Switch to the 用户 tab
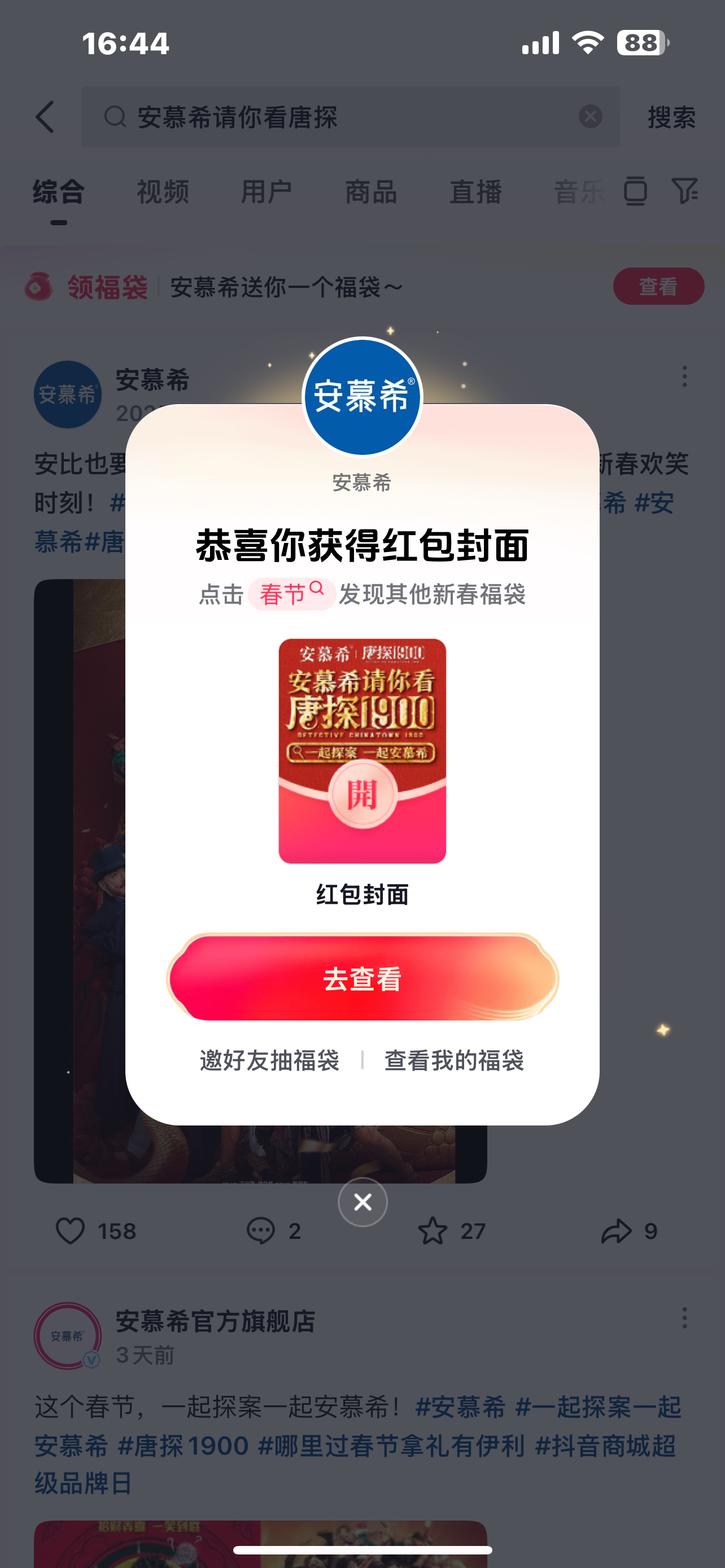 pos(267,192)
